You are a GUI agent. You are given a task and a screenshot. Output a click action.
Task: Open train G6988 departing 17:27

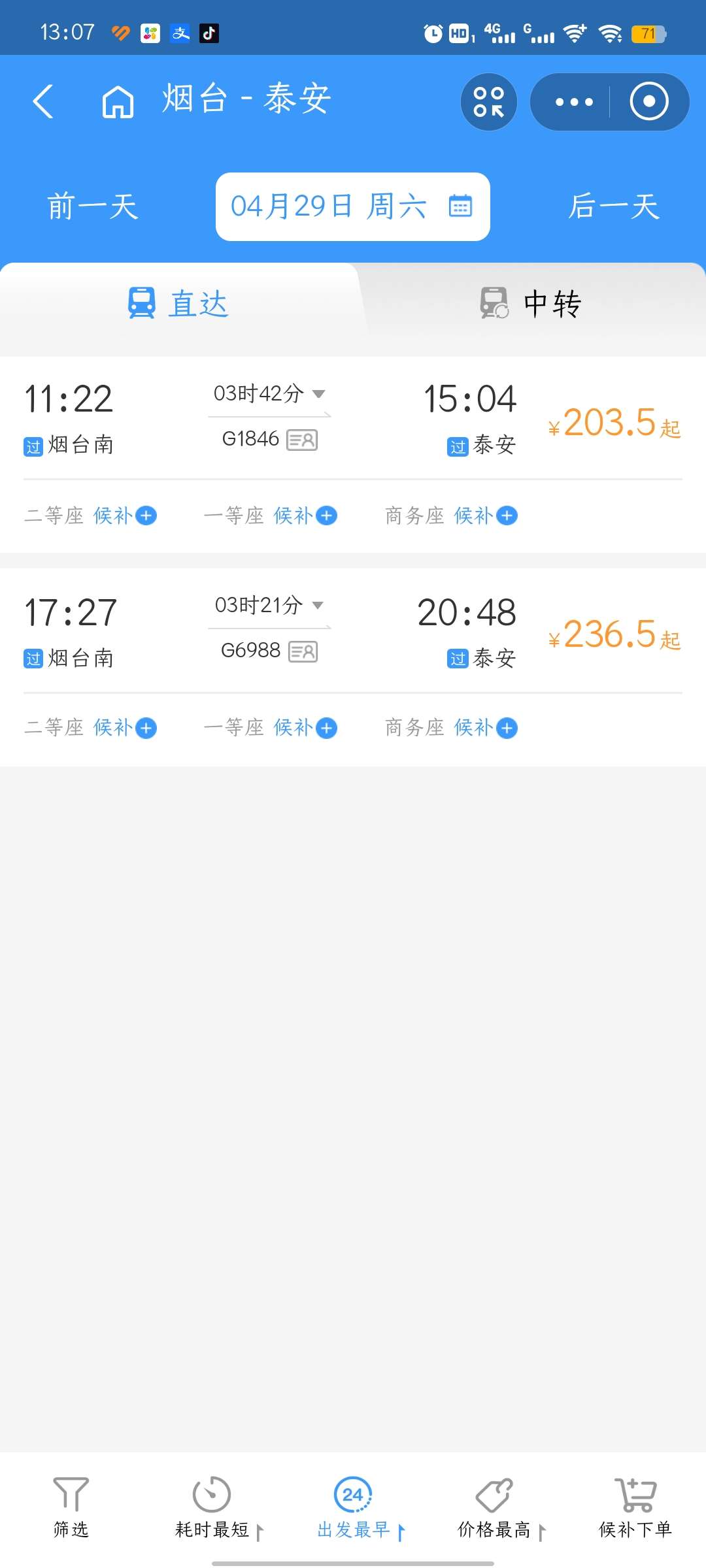coord(353,631)
